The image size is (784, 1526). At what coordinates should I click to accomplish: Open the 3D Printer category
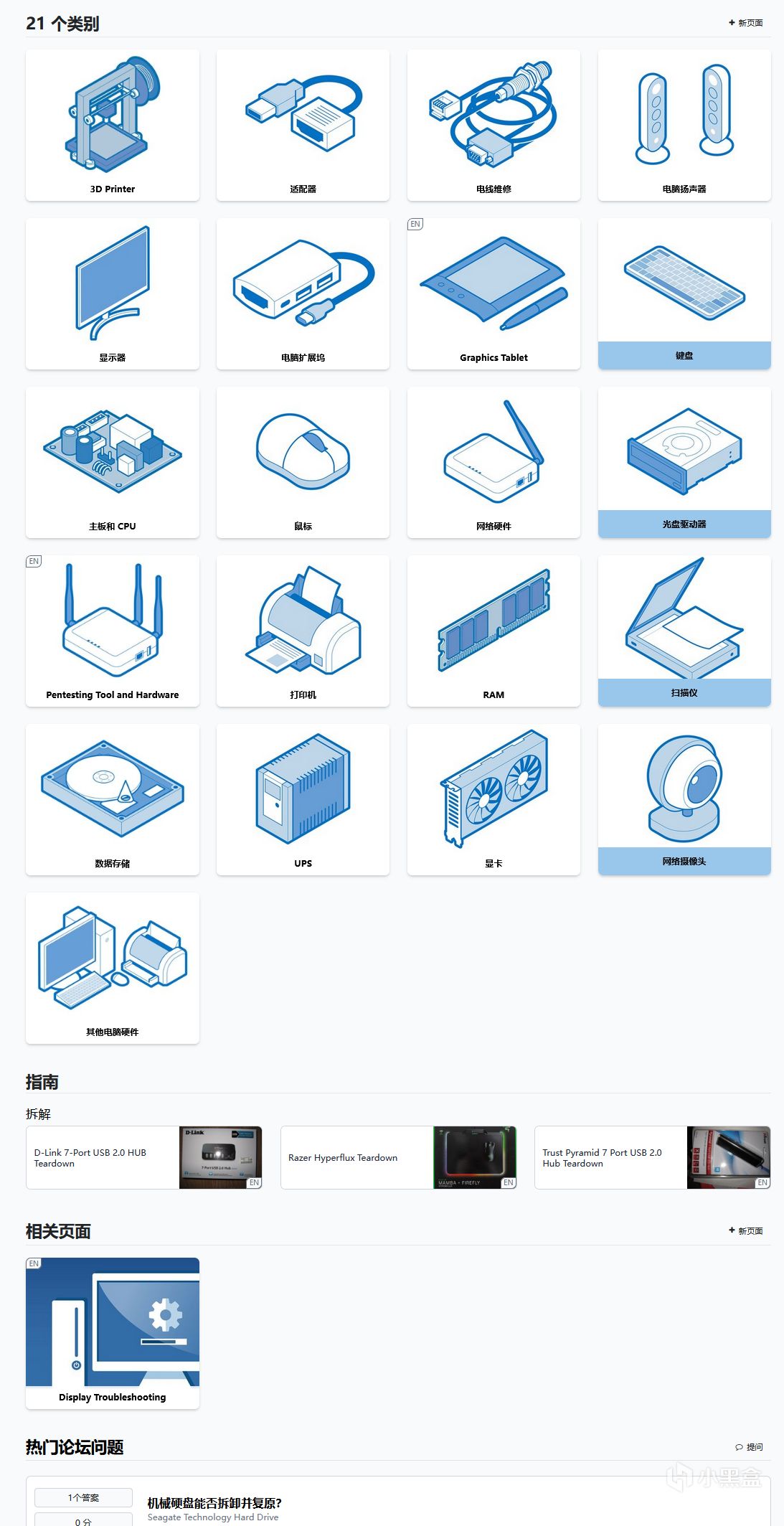(113, 126)
